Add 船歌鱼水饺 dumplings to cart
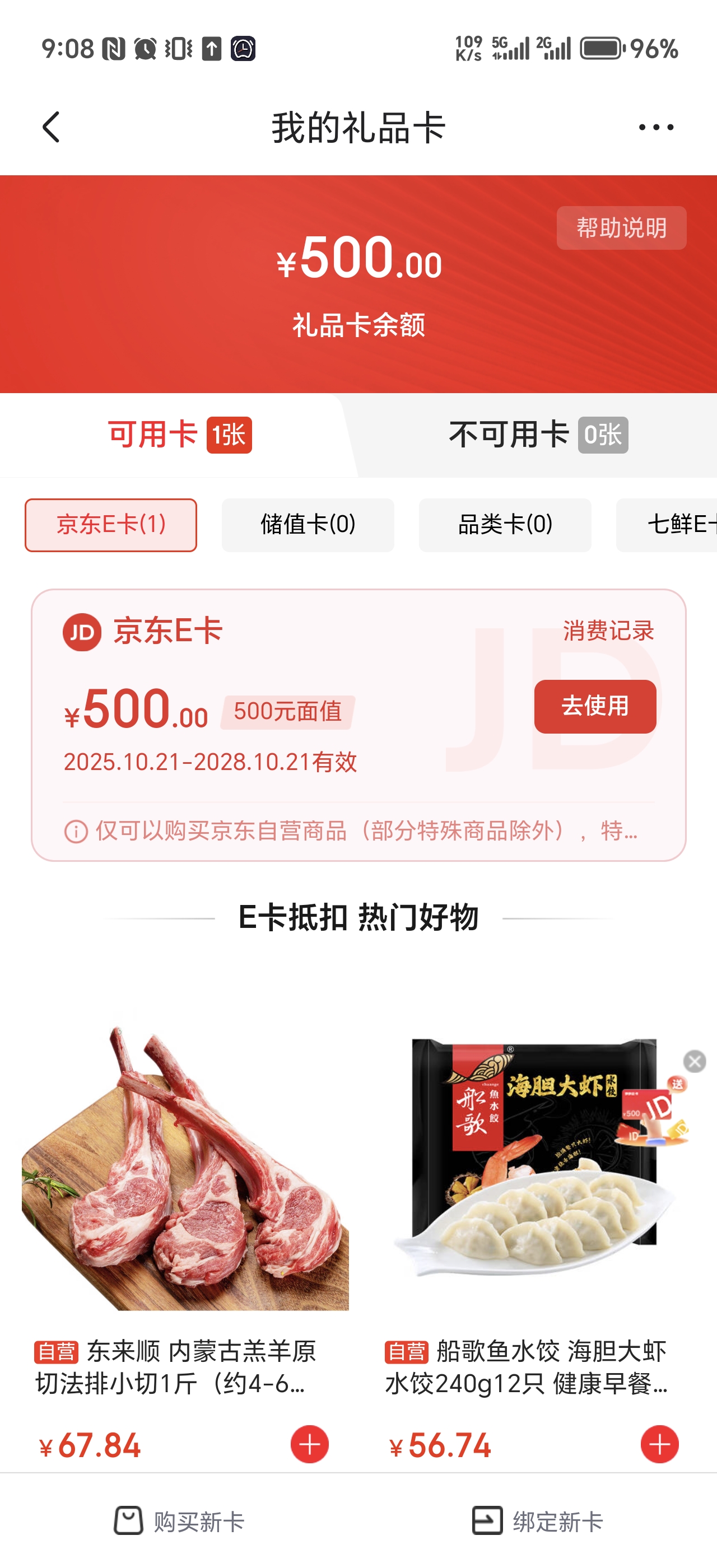Image resolution: width=717 pixels, height=1568 pixels. point(659,1444)
